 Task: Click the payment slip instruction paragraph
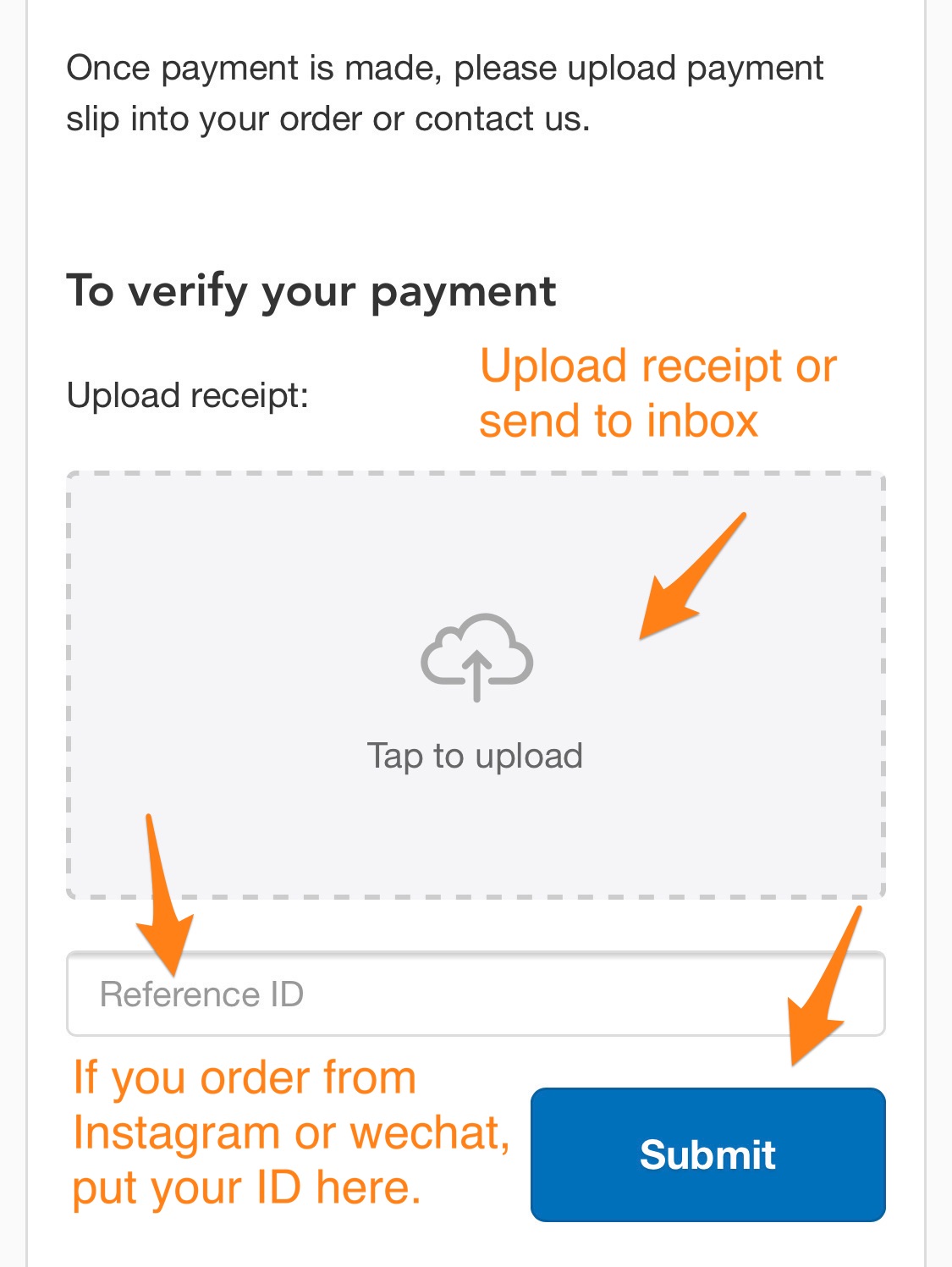(447, 91)
